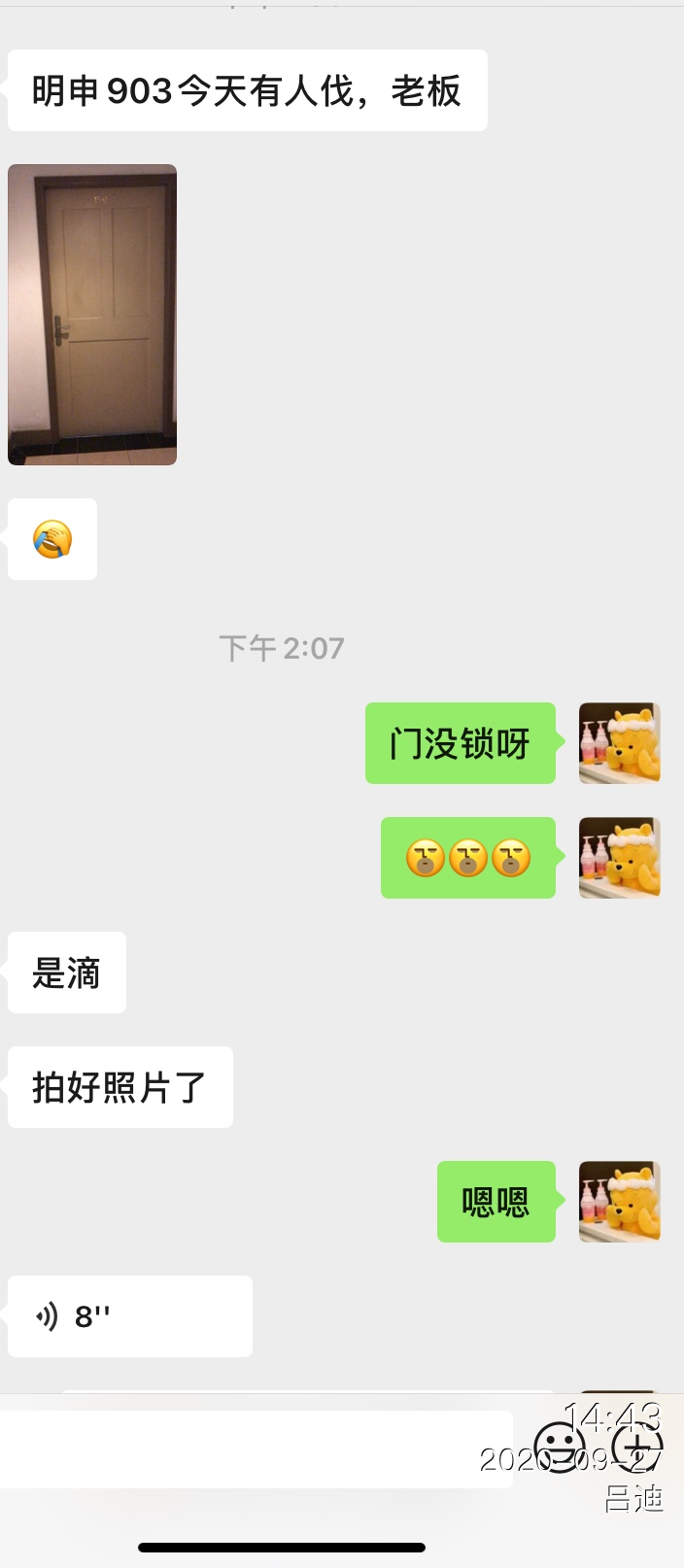The image size is (684, 1568).
Task: Open the emoji picker
Action: click(x=560, y=1448)
